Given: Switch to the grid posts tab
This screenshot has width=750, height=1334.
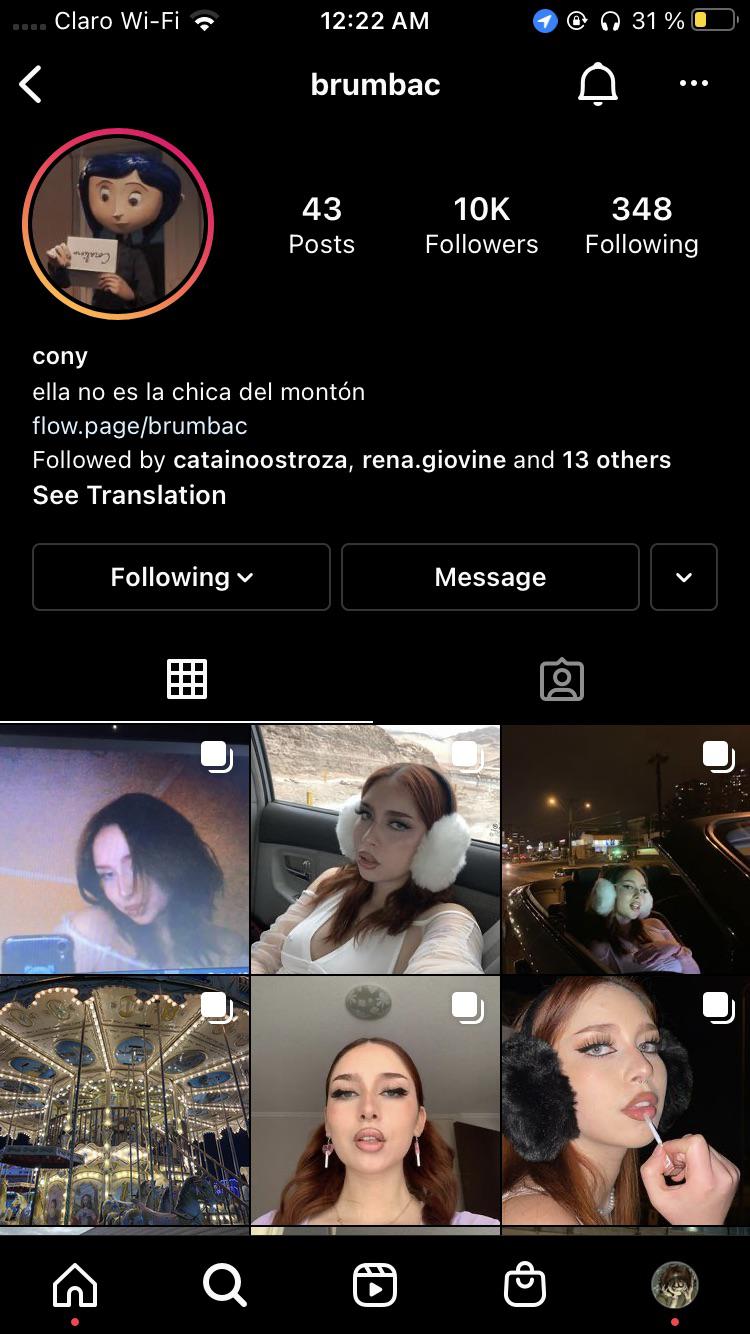Looking at the screenshot, I should click(x=187, y=679).
